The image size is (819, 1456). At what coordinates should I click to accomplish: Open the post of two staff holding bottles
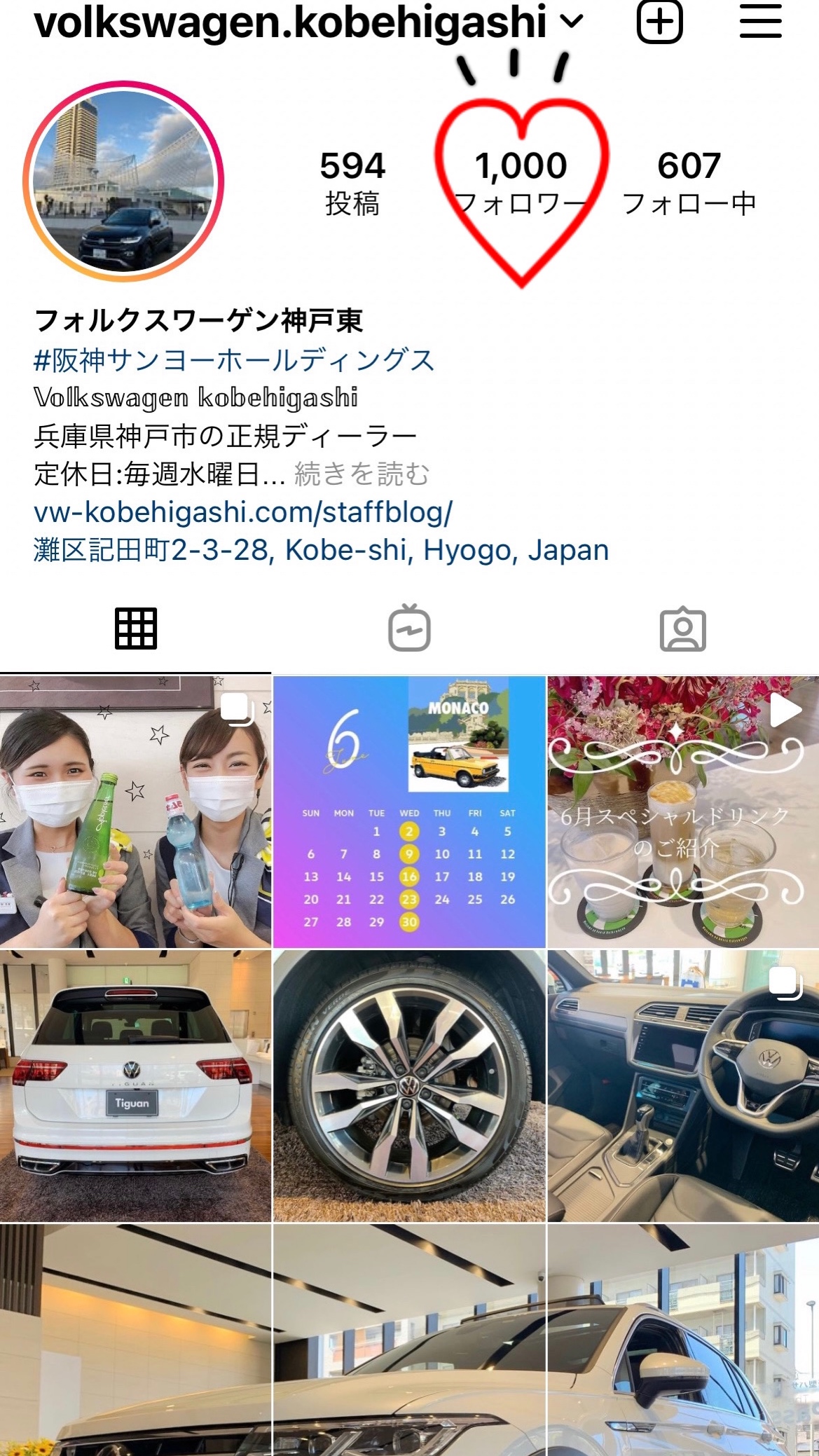(135, 811)
